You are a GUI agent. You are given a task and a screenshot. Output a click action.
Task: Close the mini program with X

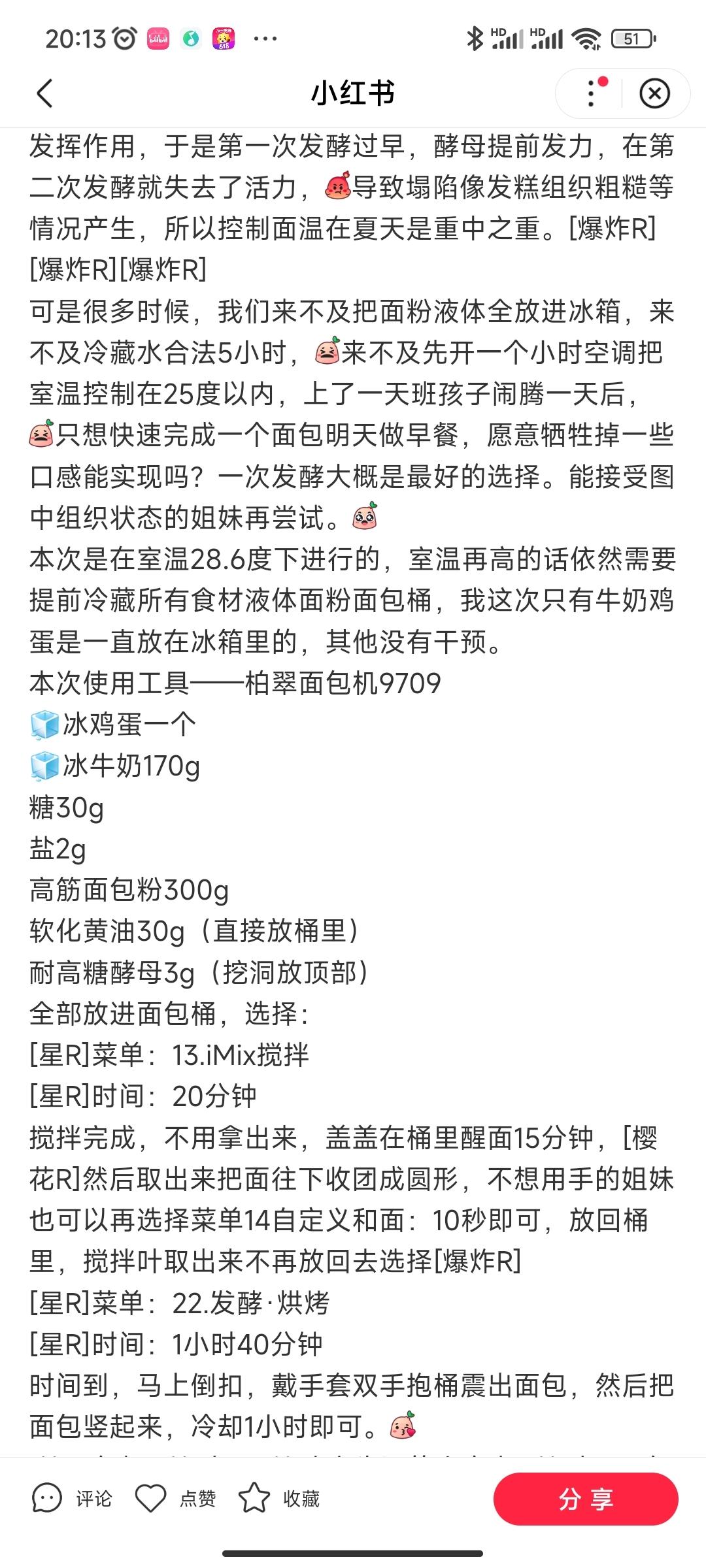[654, 93]
